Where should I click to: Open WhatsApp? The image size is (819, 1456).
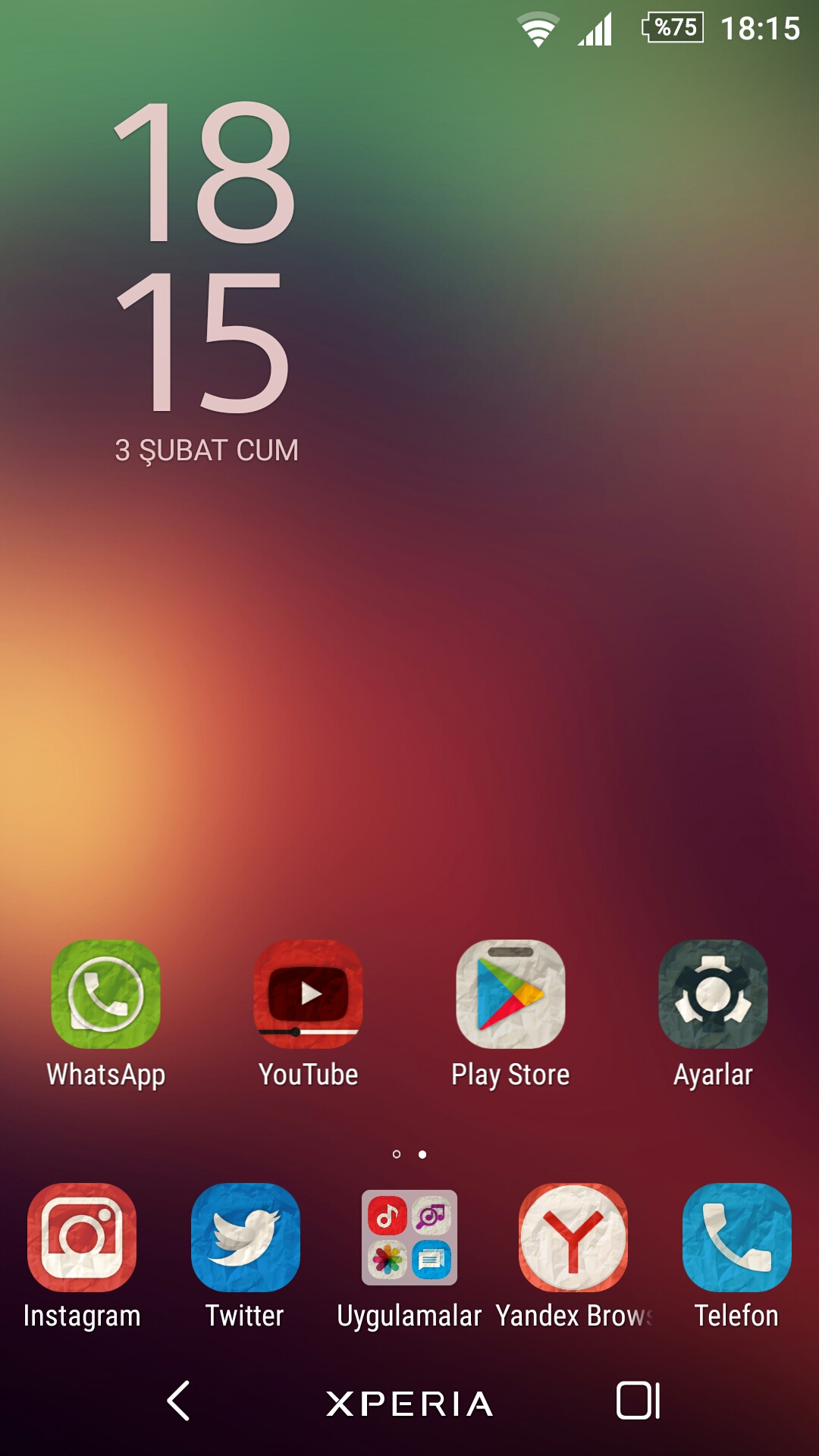click(105, 995)
